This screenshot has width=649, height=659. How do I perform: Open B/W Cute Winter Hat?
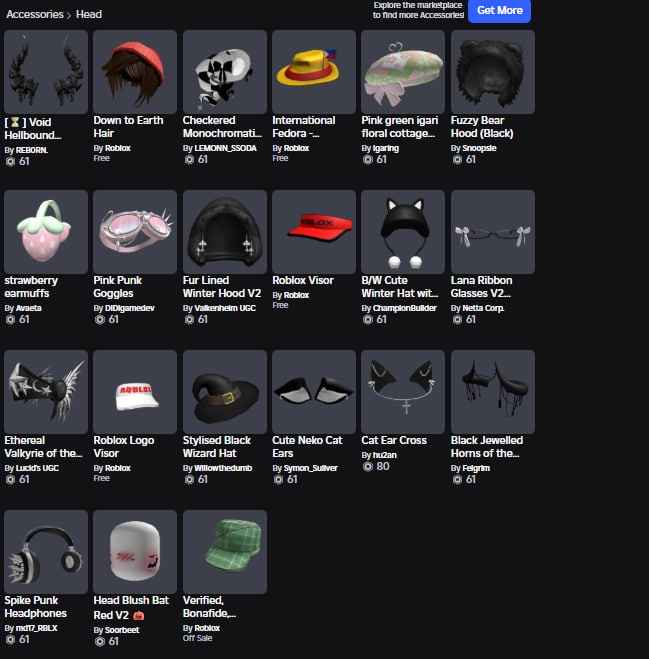click(402, 231)
